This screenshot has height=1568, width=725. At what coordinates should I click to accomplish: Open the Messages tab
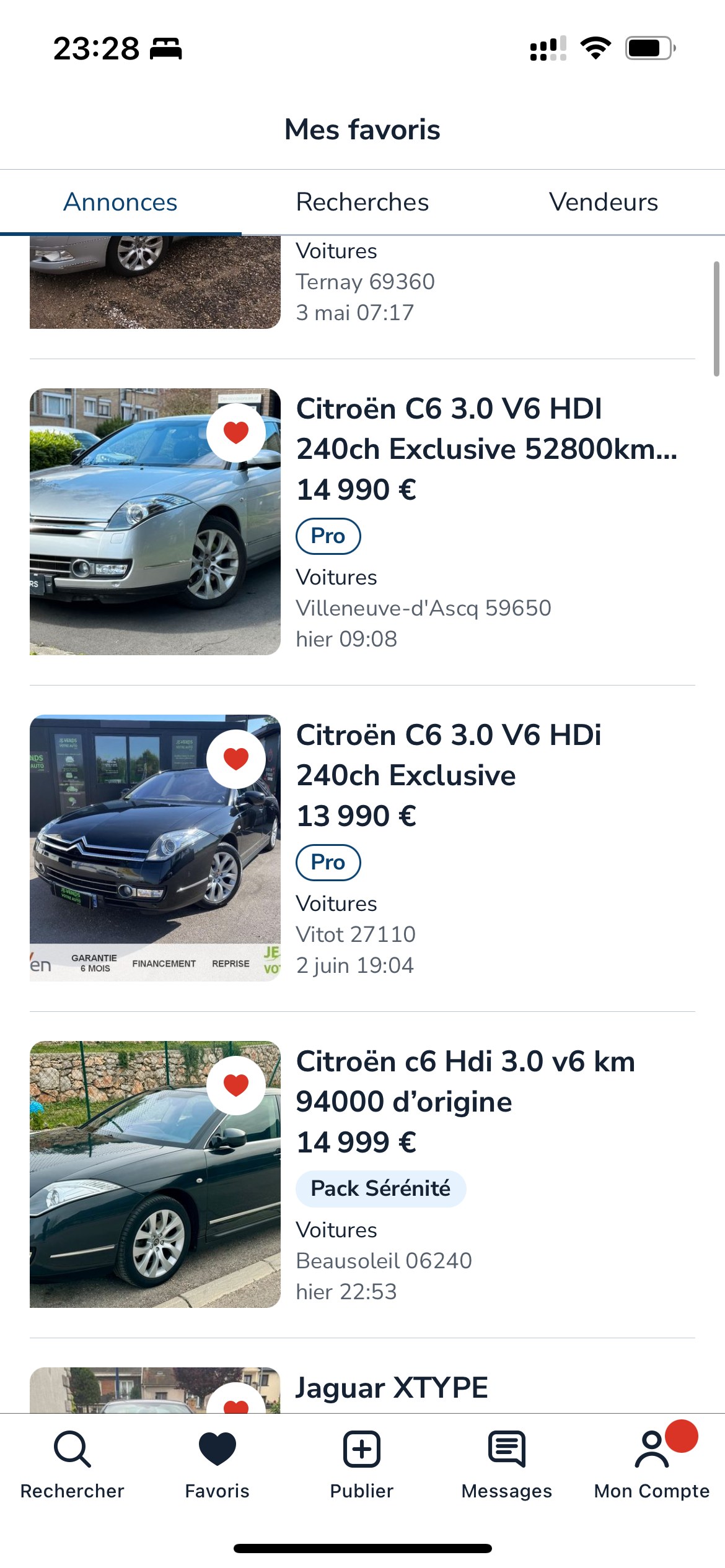tap(507, 1465)
